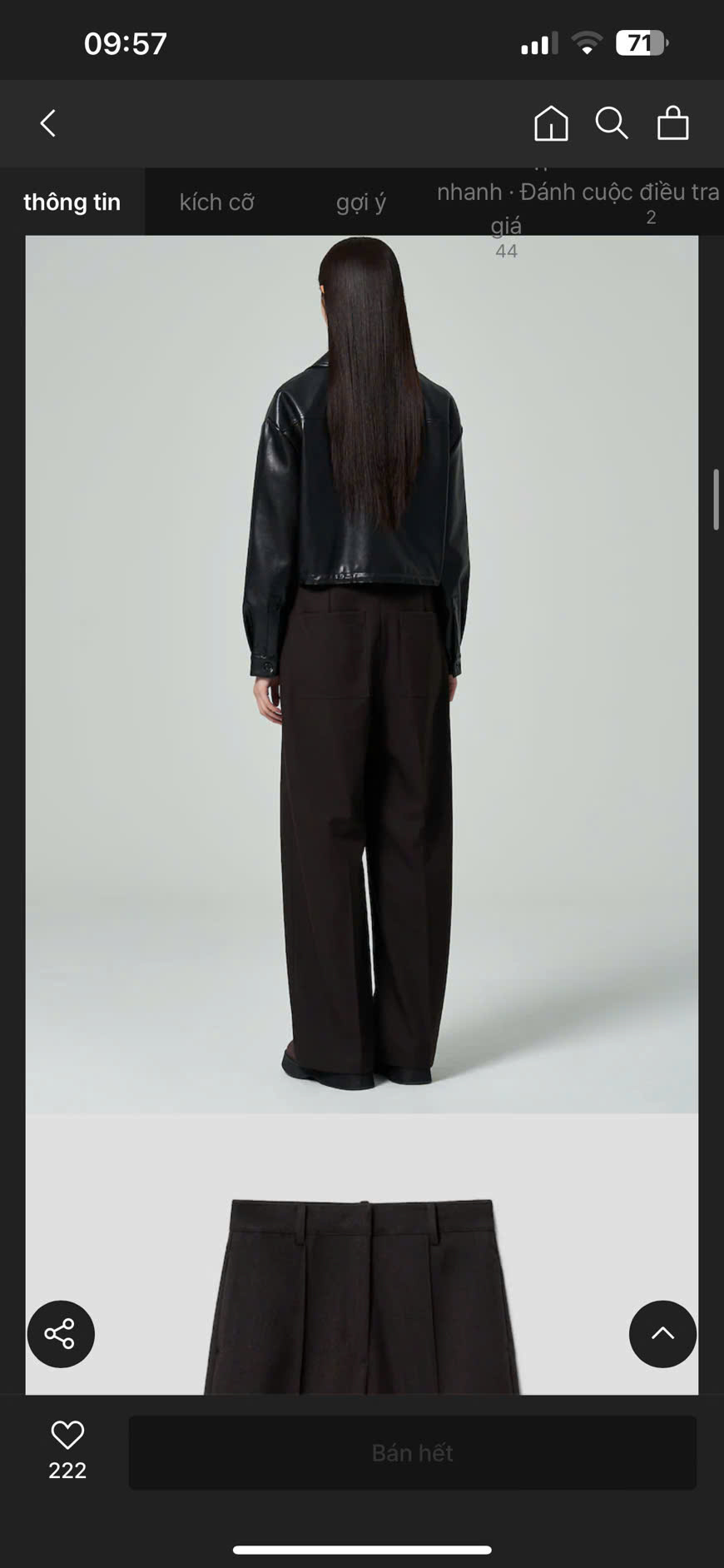Open the shopping bag

point(672,123)
